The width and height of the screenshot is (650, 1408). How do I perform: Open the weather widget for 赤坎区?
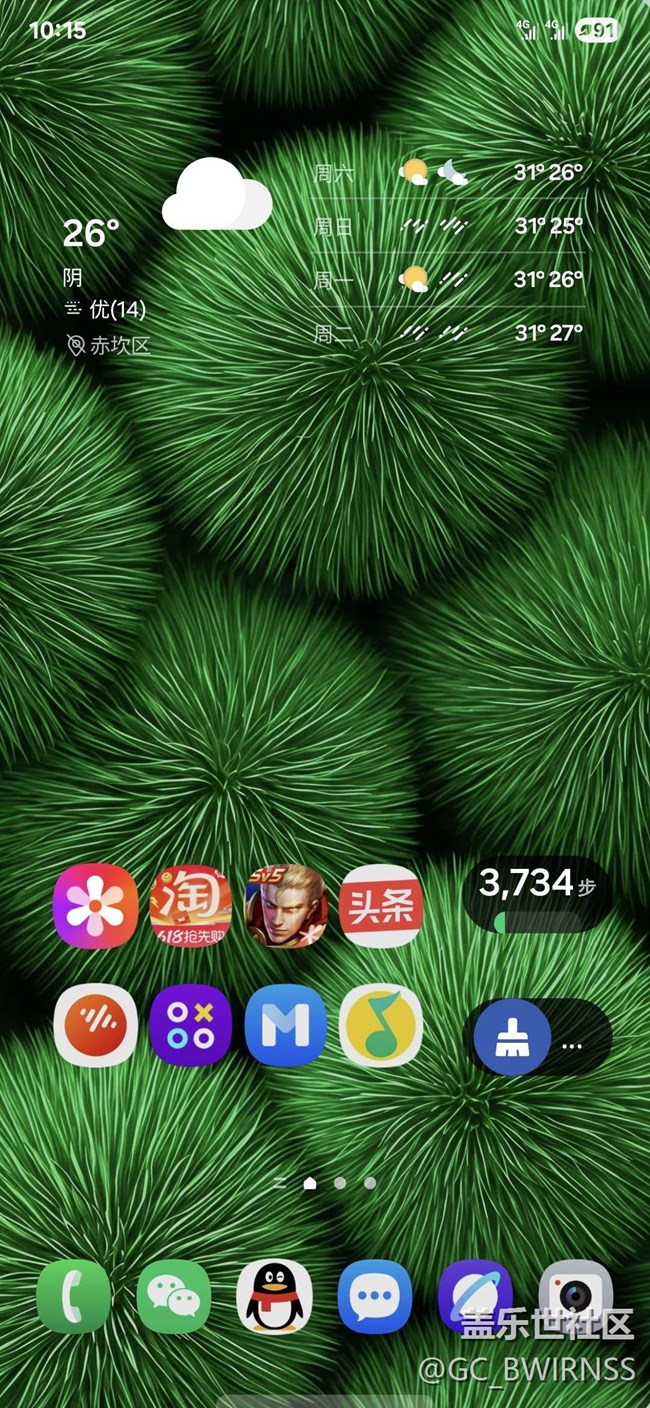click(x=323, y=253)
